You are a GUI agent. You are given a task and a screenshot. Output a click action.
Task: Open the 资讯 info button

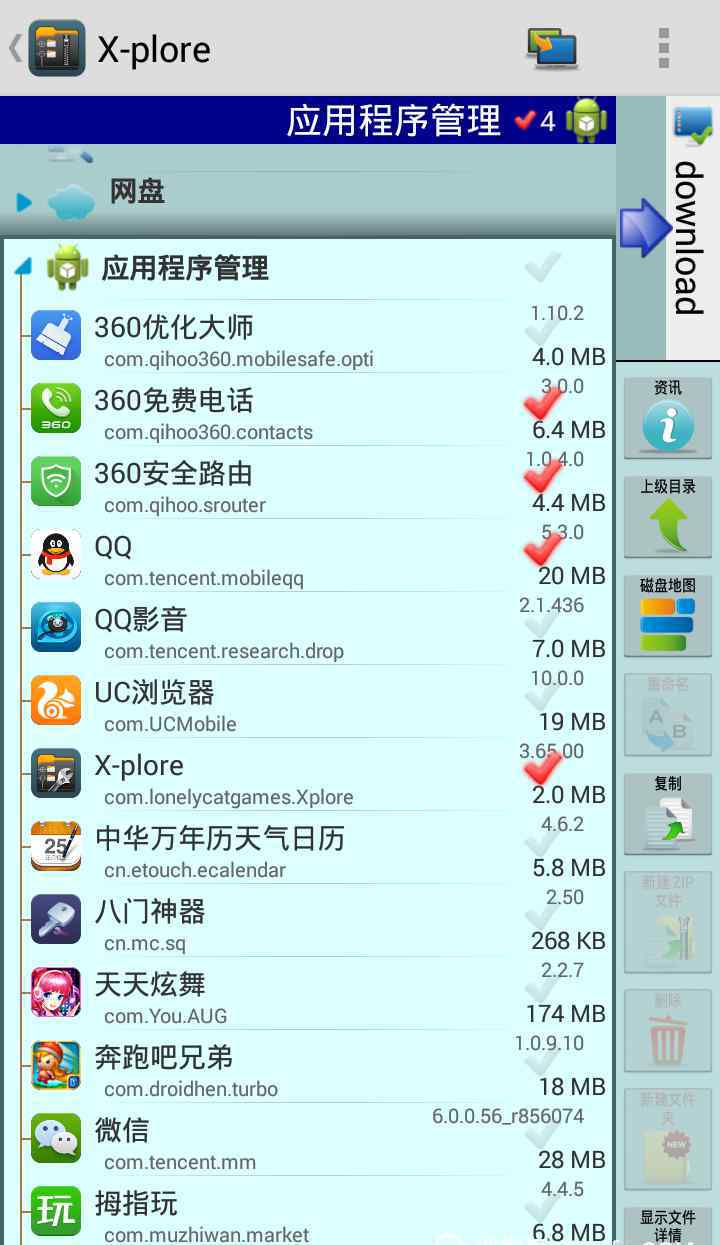pyautogui.click(x=668, y=417)
